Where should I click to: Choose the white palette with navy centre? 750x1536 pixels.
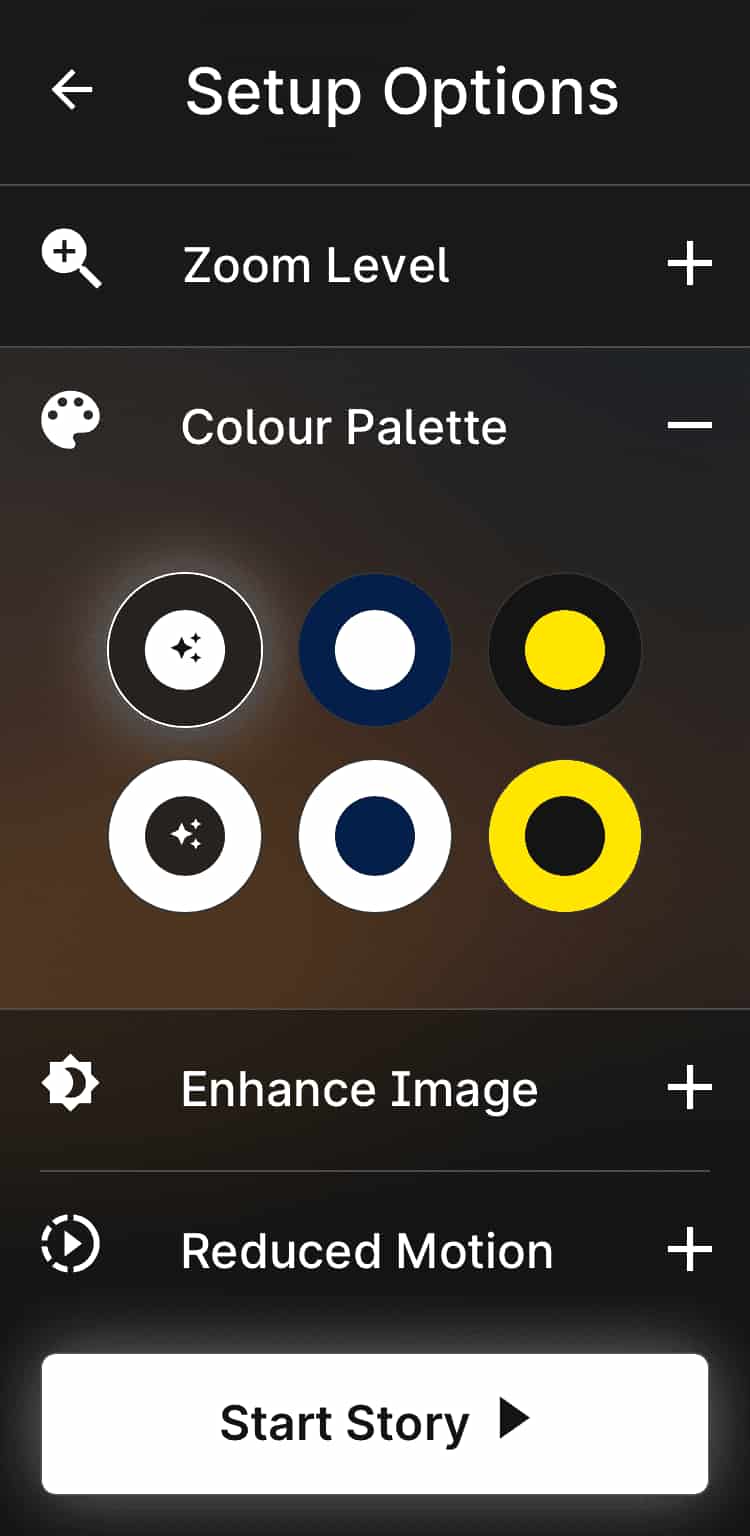click(x=375, y=836)
